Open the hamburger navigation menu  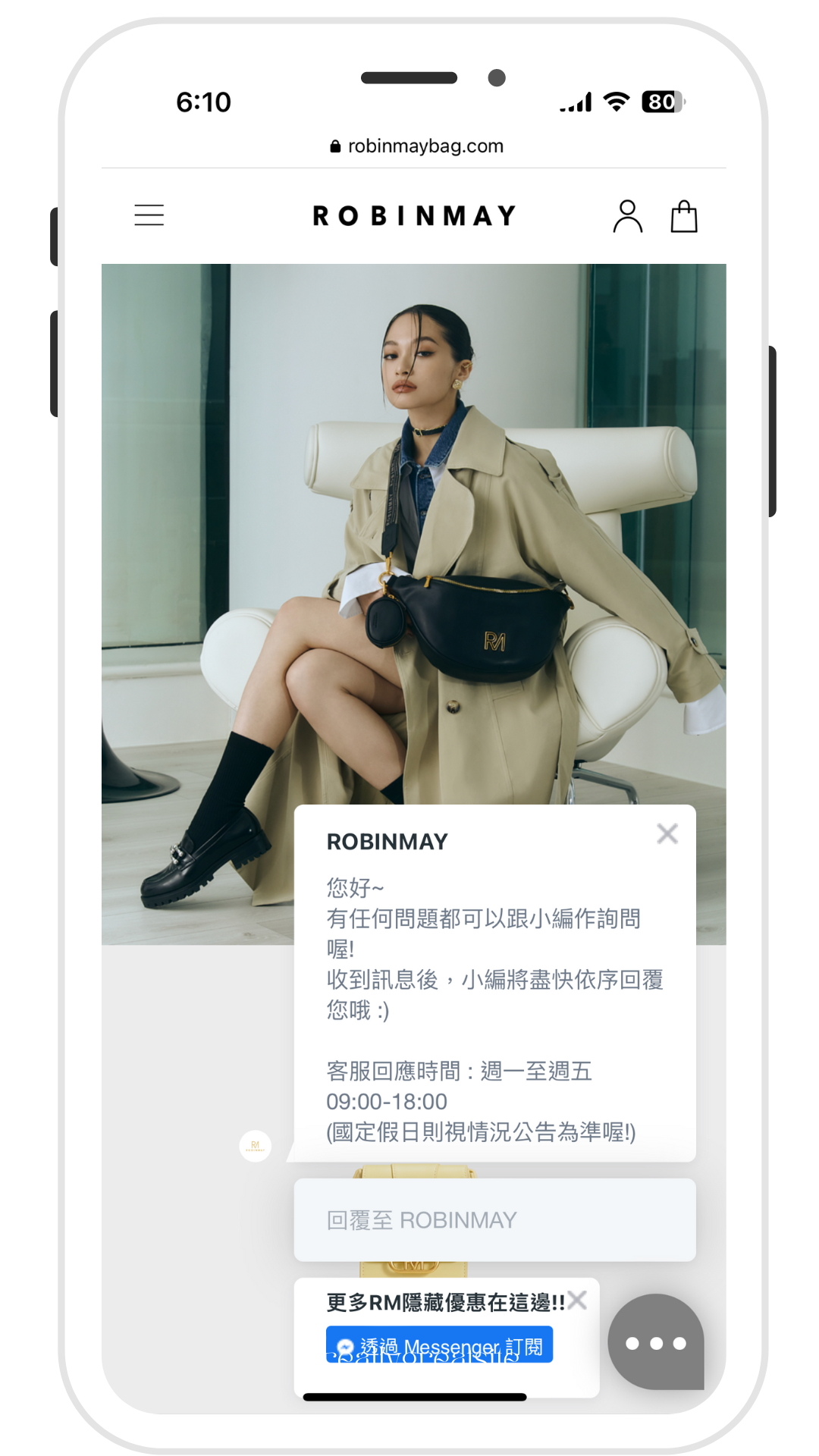coord(149,215)
